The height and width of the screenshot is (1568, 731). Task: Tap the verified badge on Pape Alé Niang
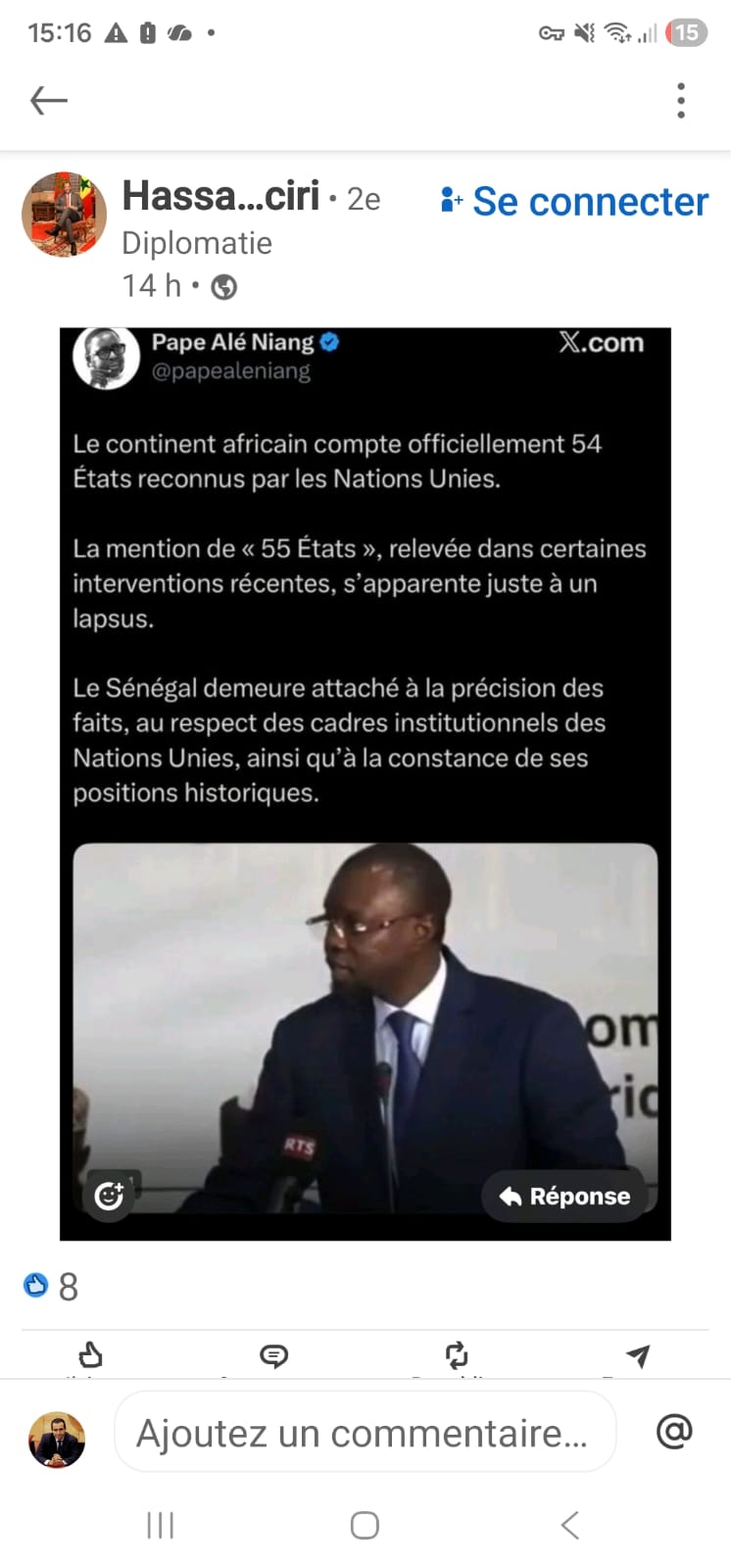coord(329,342)
